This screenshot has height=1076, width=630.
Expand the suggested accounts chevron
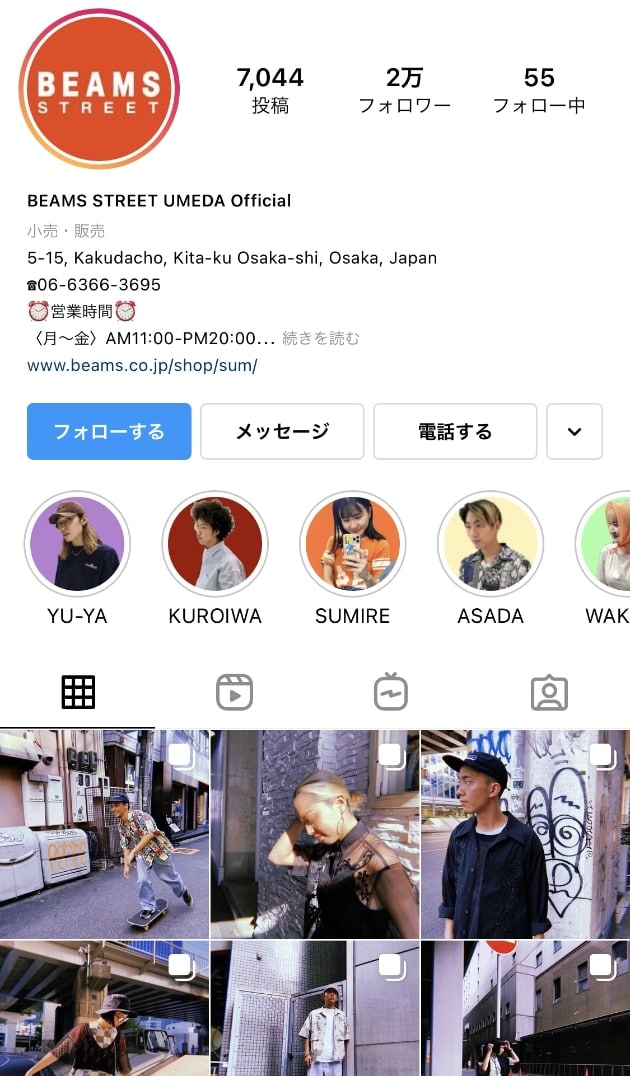(x=574, y=431)
